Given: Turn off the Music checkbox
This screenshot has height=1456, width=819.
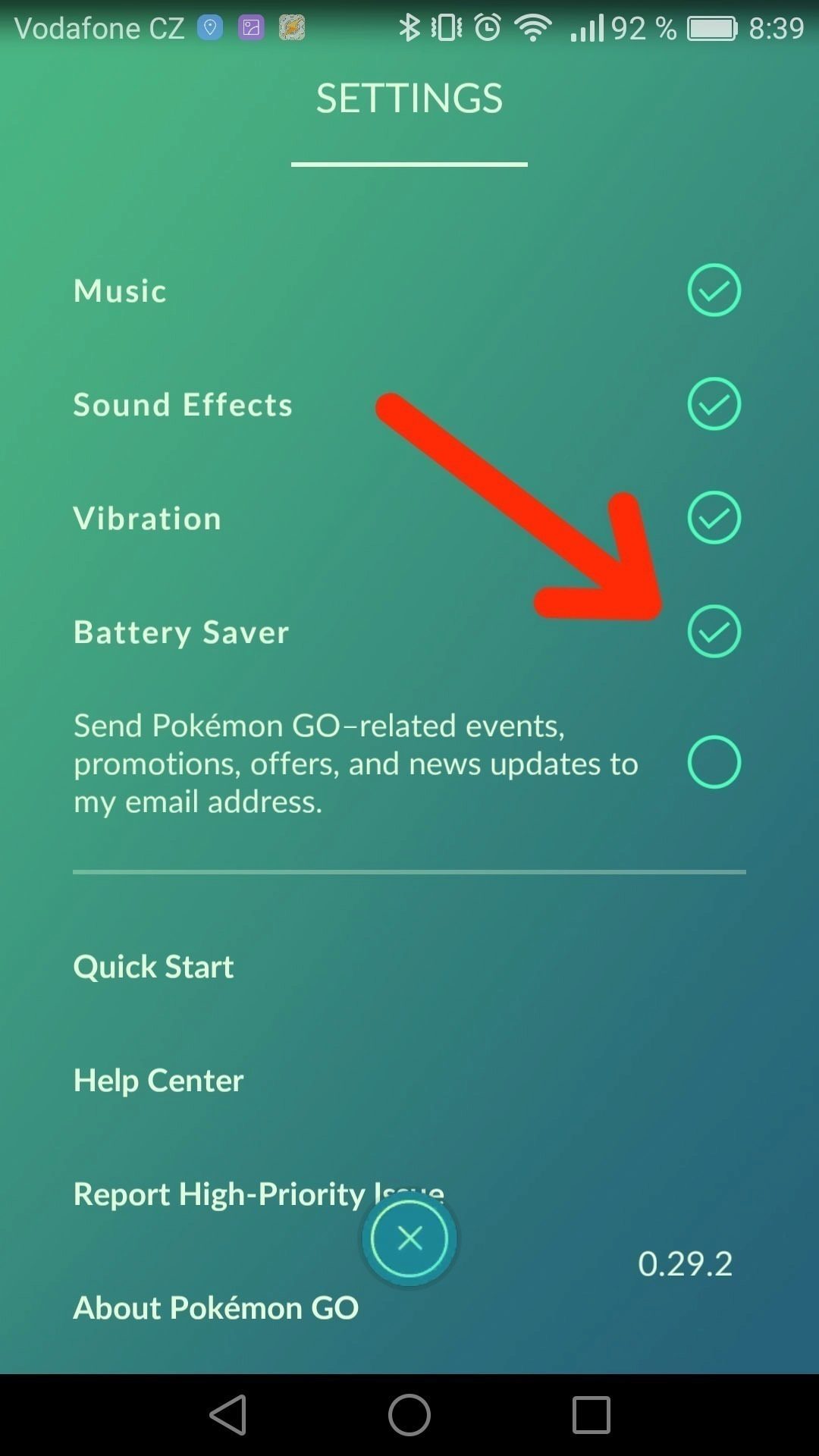Looking at the screenshot, I should point(714,290).
